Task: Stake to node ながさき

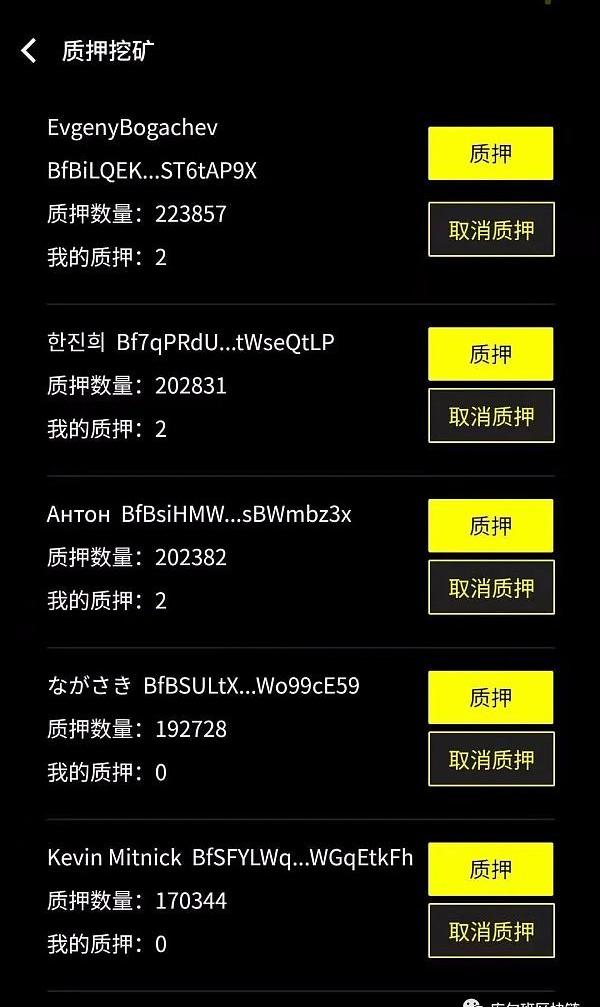Action: click(x=491, y=697)
